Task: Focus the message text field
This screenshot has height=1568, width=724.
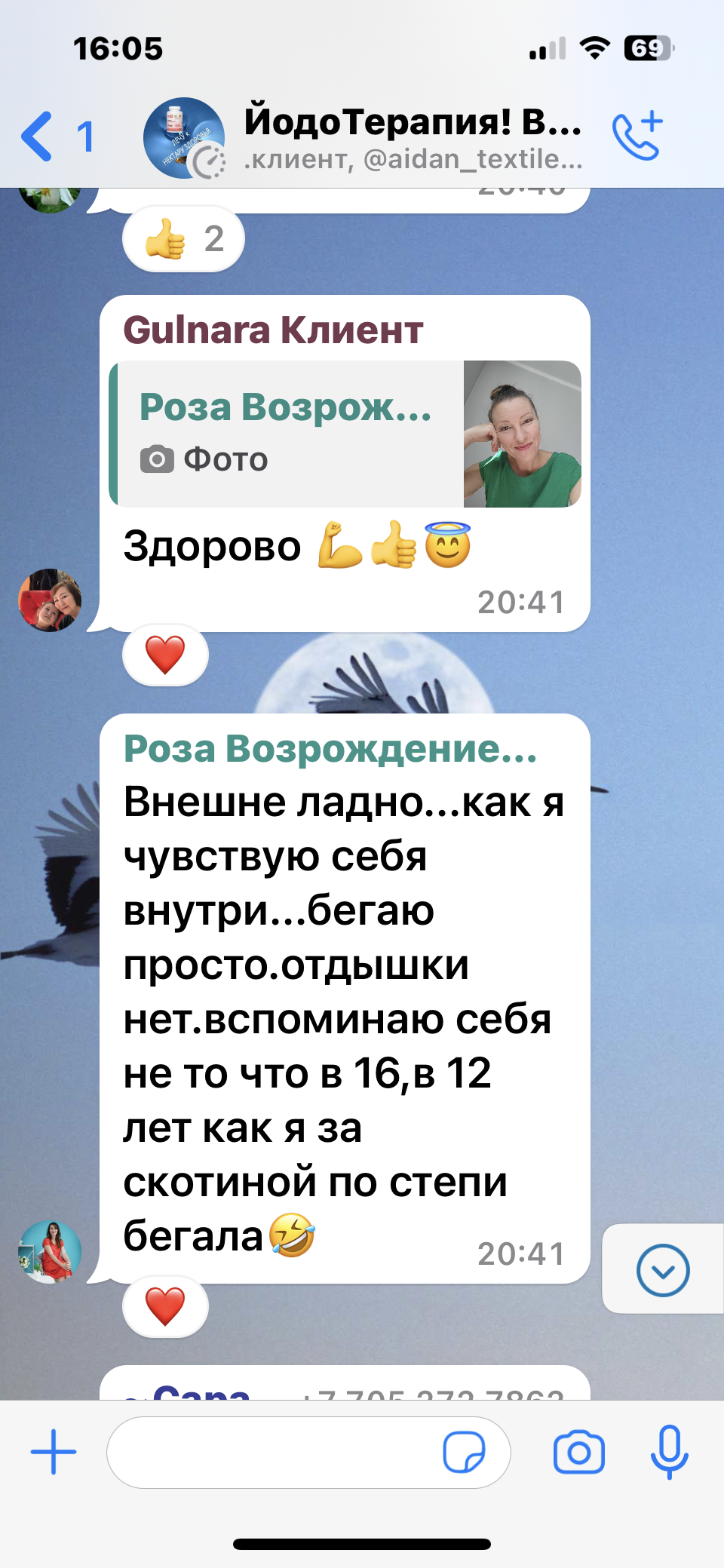Action: (x=271, y=1452)
